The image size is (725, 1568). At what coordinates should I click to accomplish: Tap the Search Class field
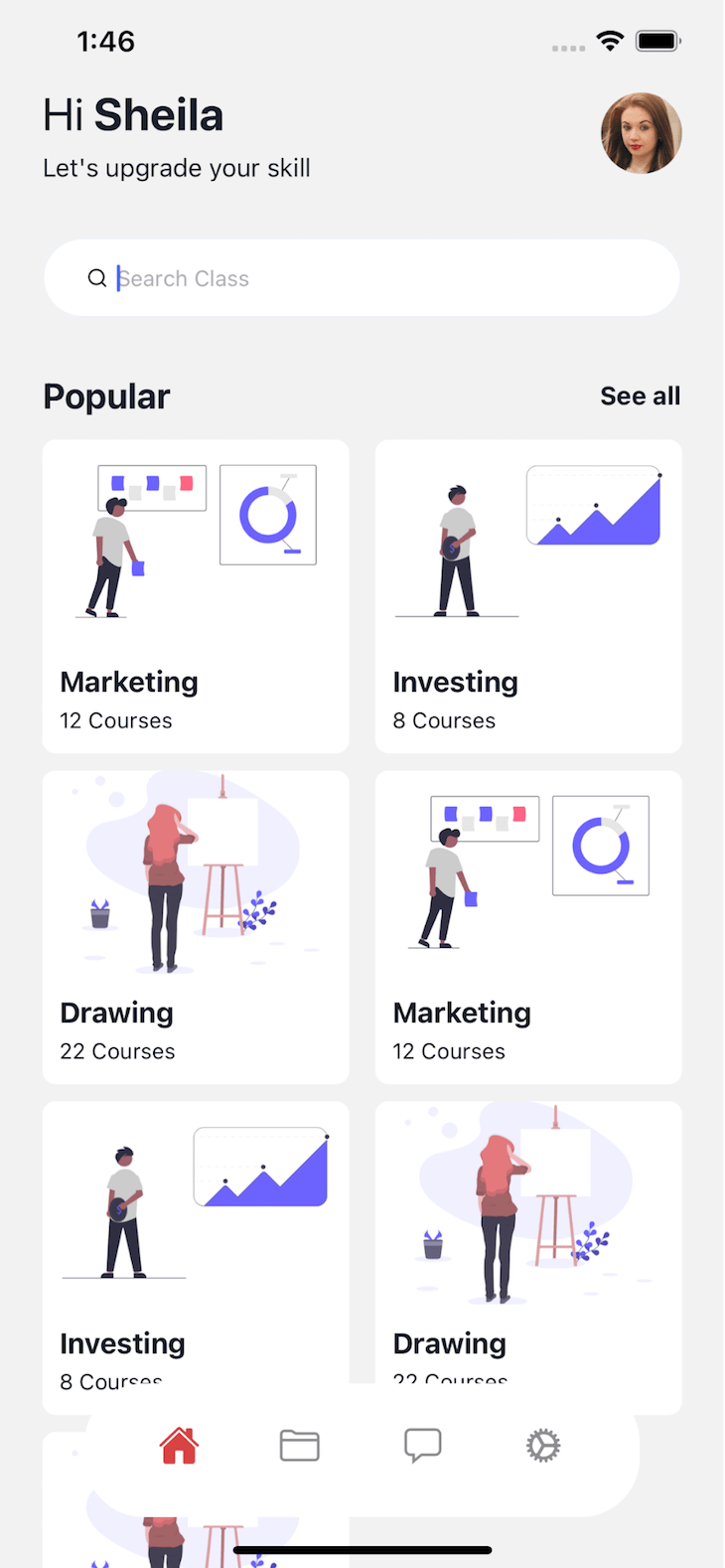tap(362, 278)
